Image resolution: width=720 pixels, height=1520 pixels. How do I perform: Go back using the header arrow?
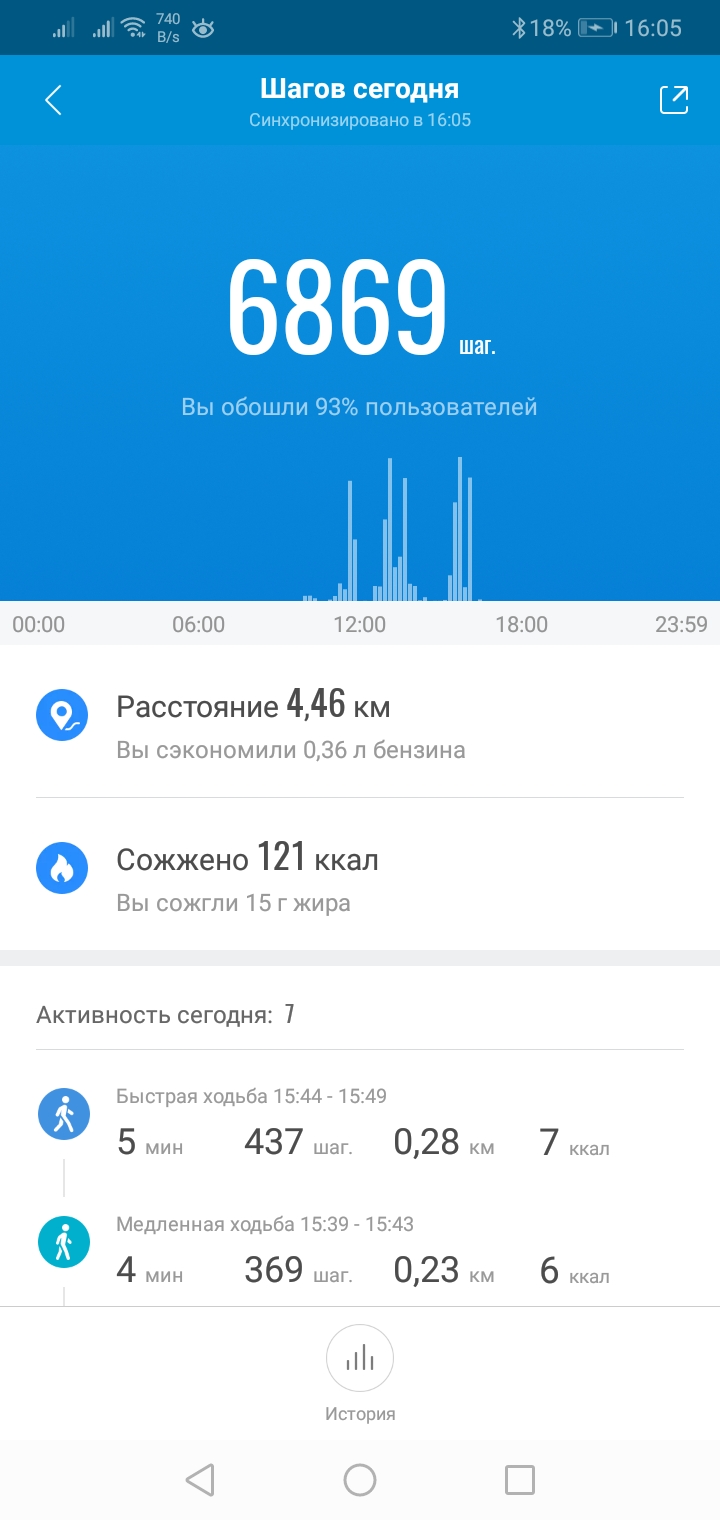tap(54, 100)
